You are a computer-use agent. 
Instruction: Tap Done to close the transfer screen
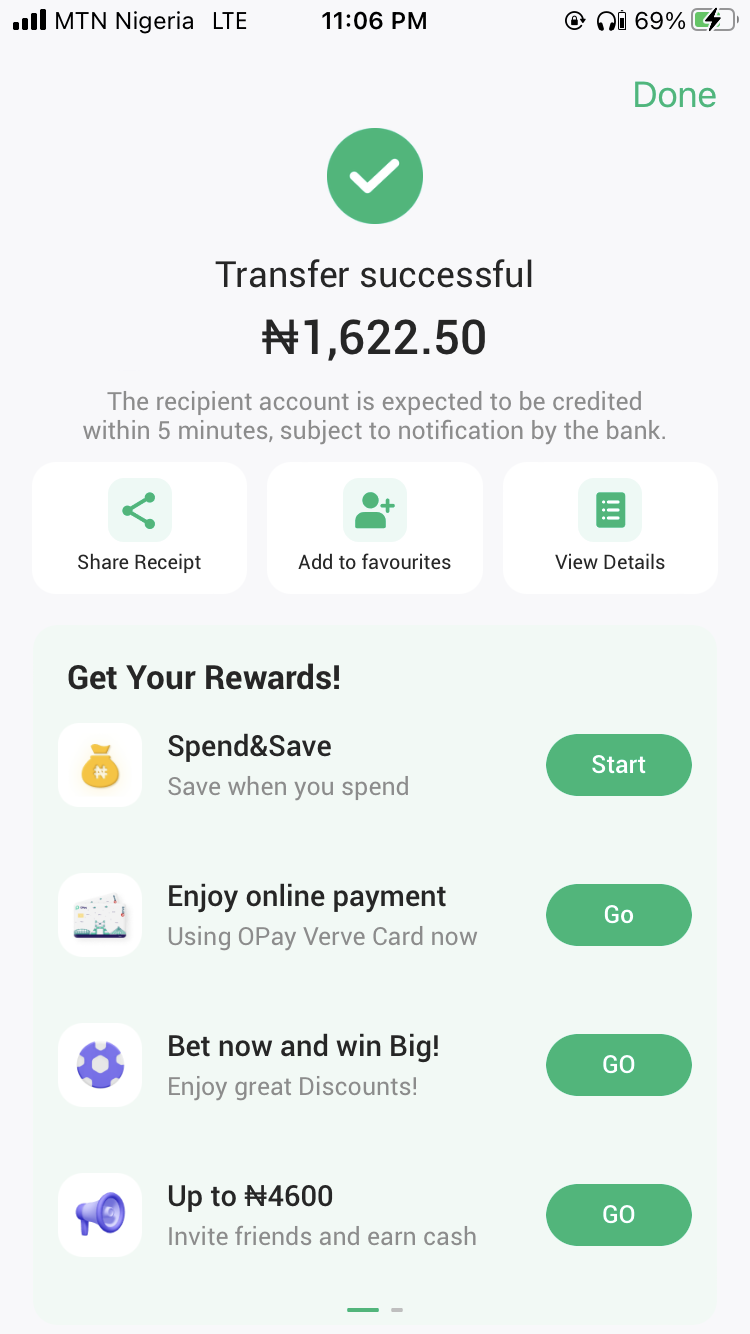pyautogui.click(x=674, y=95)
